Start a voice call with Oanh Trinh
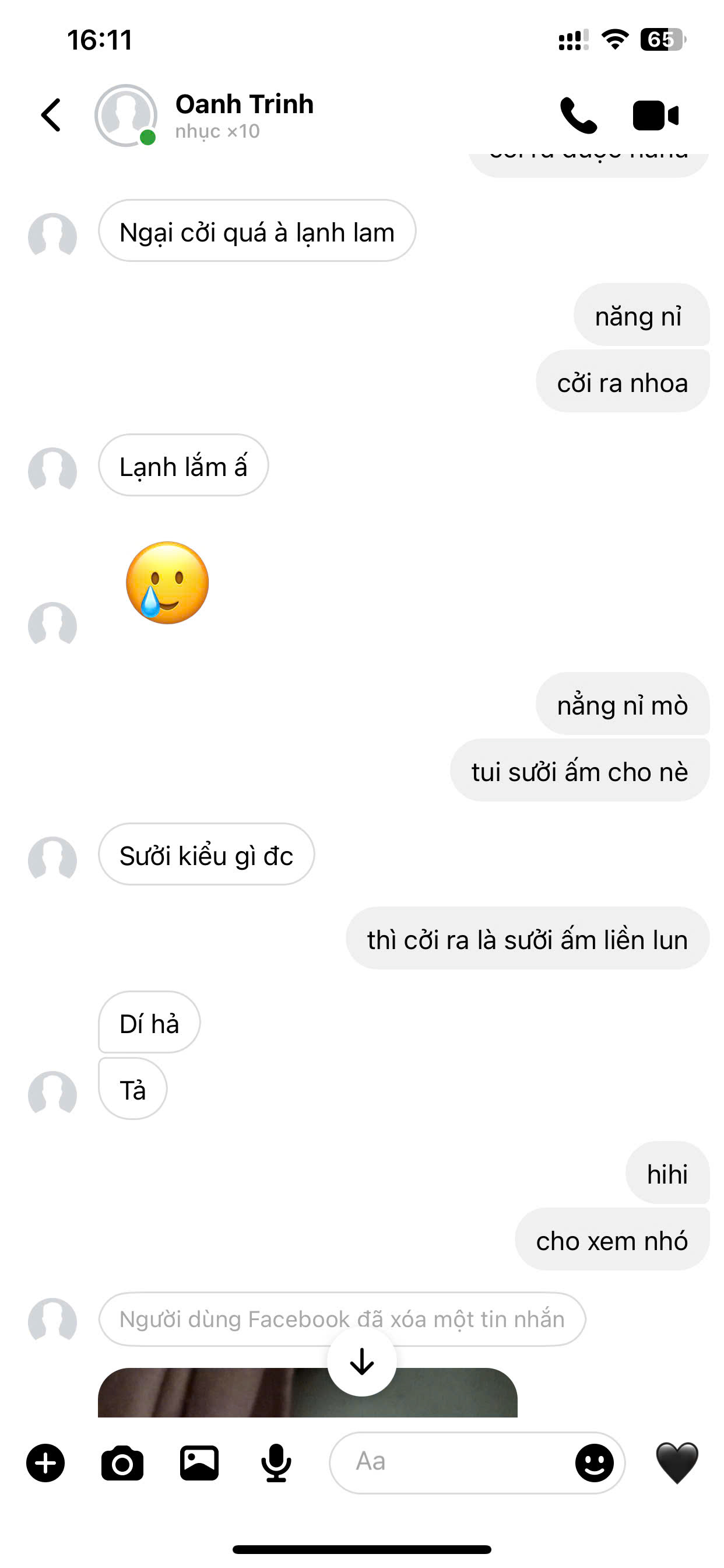Image resolution: width=724 pixels, height=1568 pixels. click(x=578, y=115)
